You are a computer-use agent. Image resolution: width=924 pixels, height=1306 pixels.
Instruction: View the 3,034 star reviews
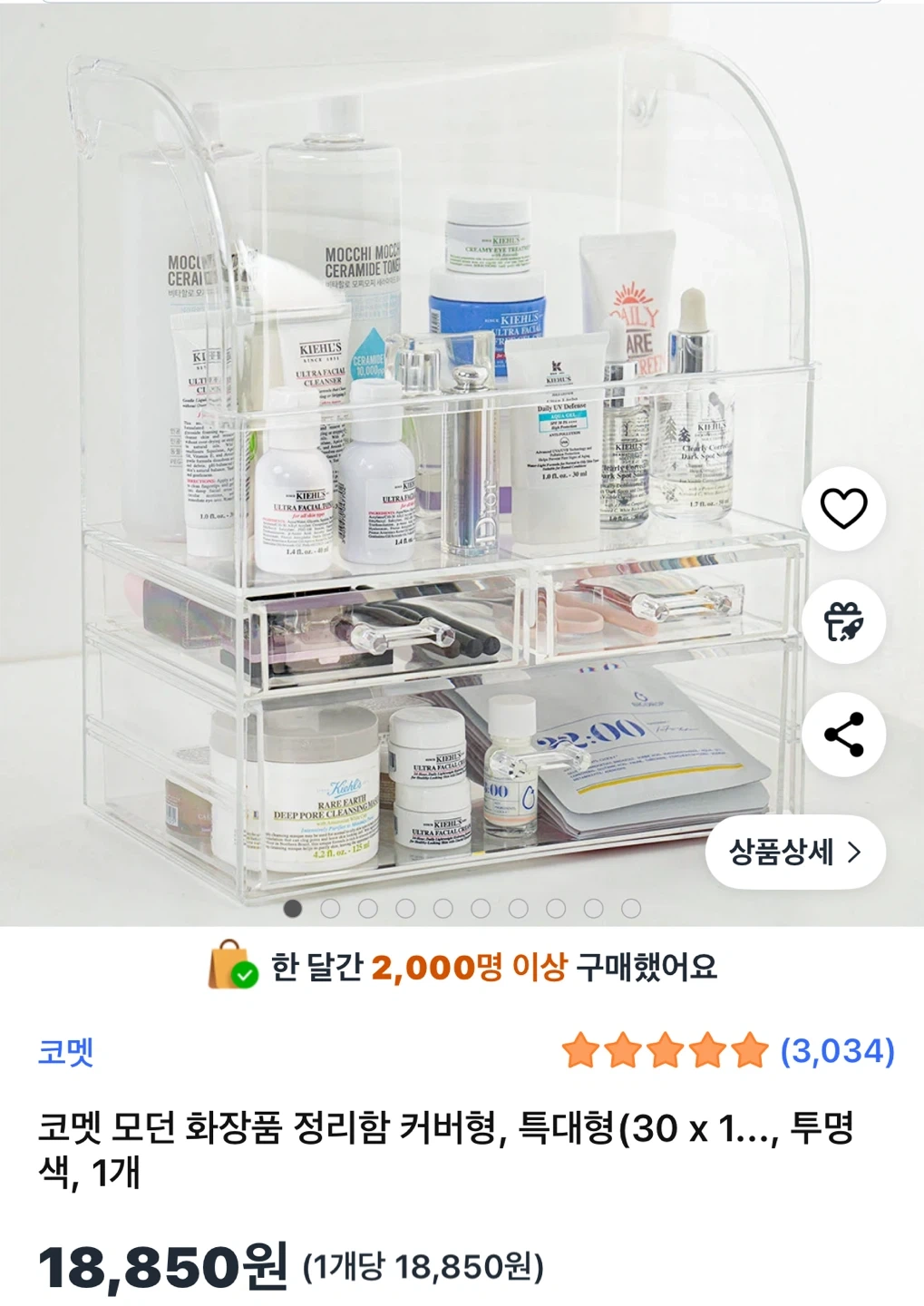728,1051
